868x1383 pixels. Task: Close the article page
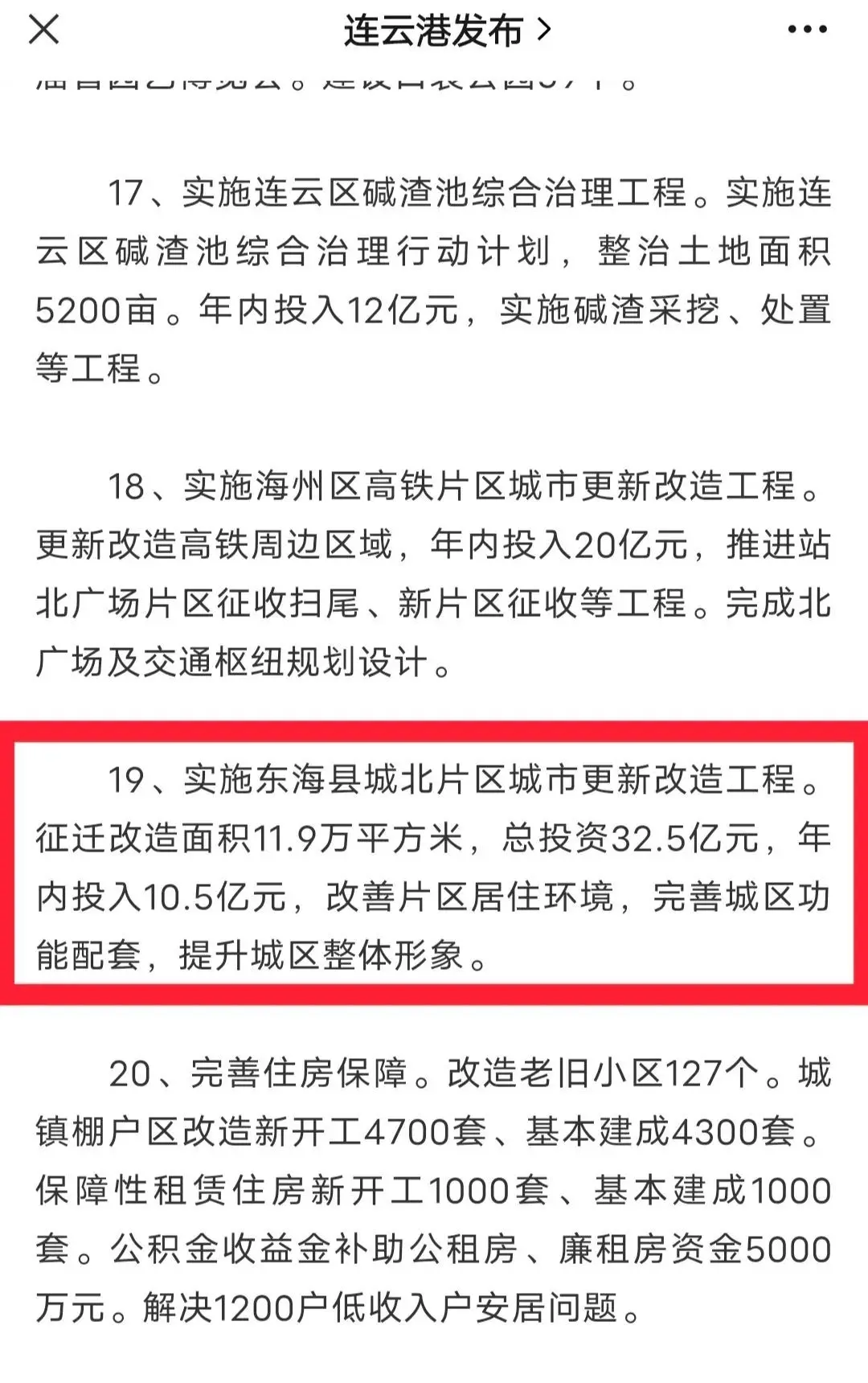point(43,31)
